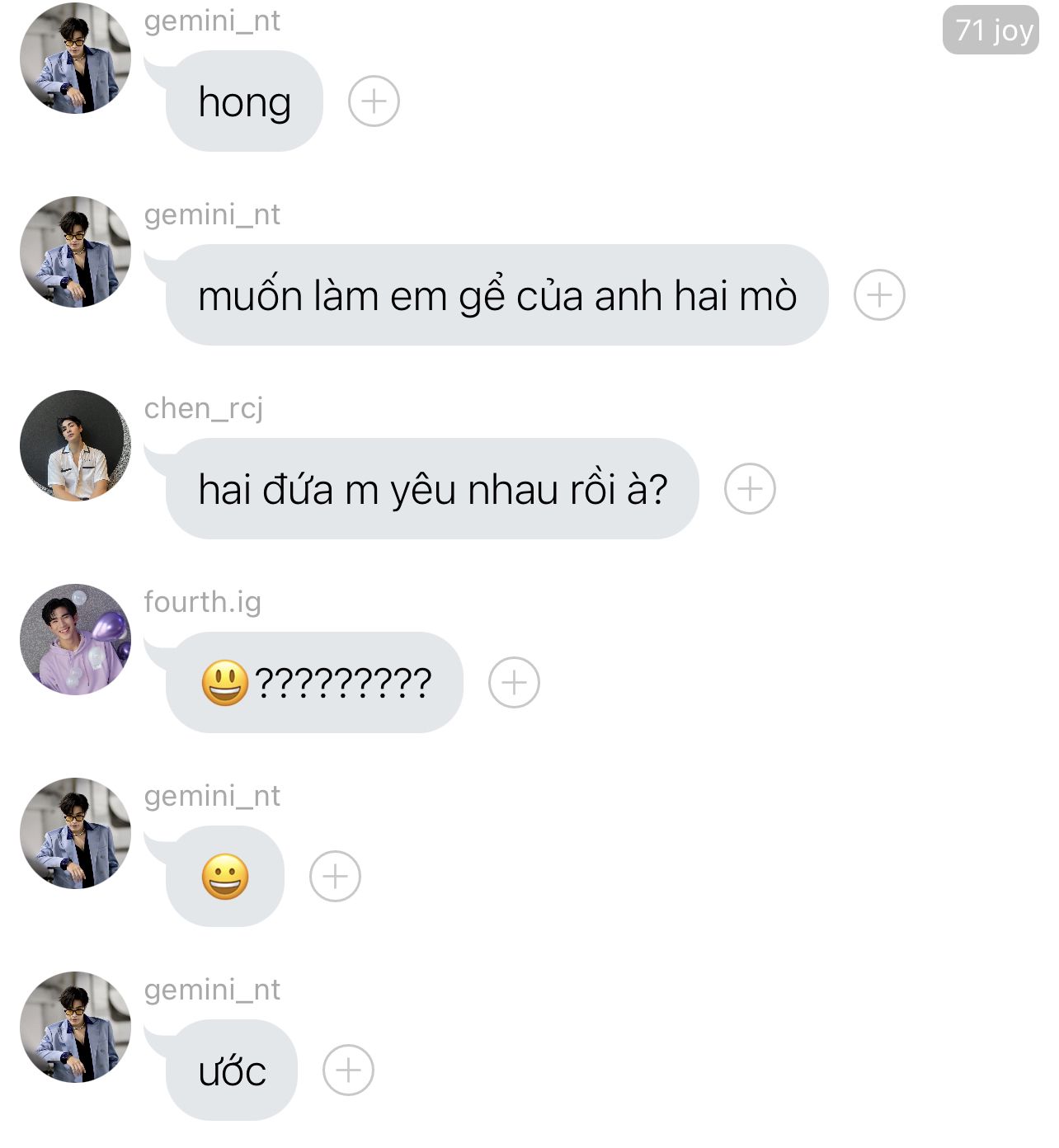Add a reaction to "muốn làm em gể của anh hai mò"
The height and width of the screenshot is (1148, 1059).
[879, 295]
